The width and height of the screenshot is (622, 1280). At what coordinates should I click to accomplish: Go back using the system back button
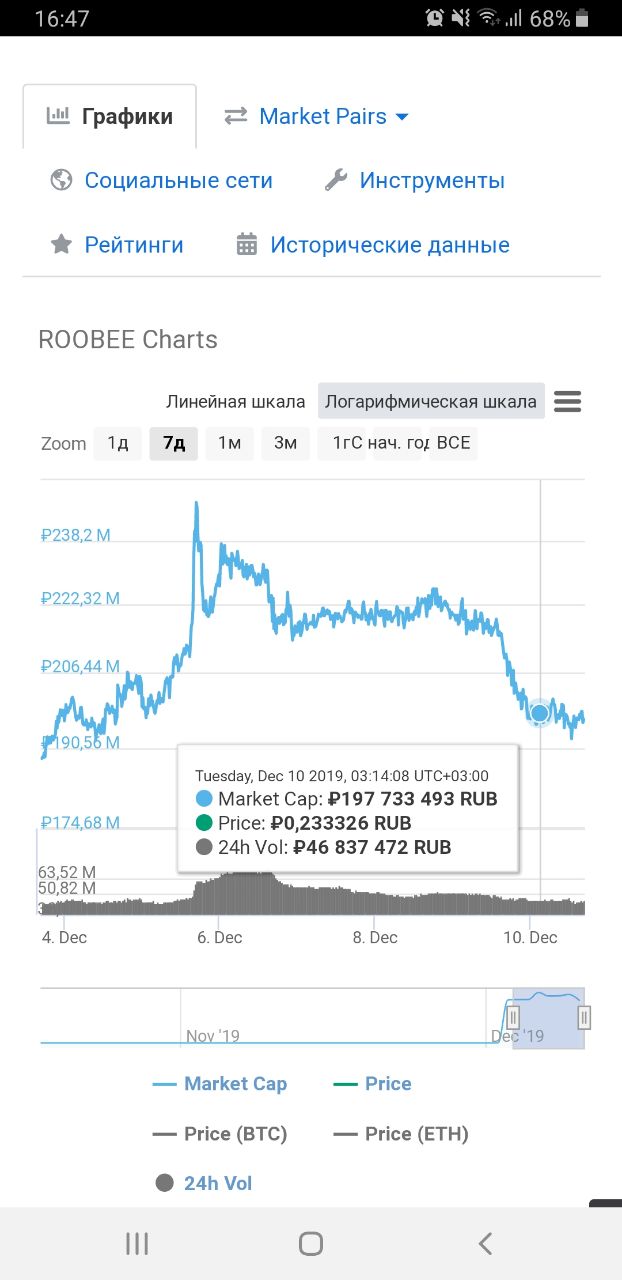tap(485, 1243)
